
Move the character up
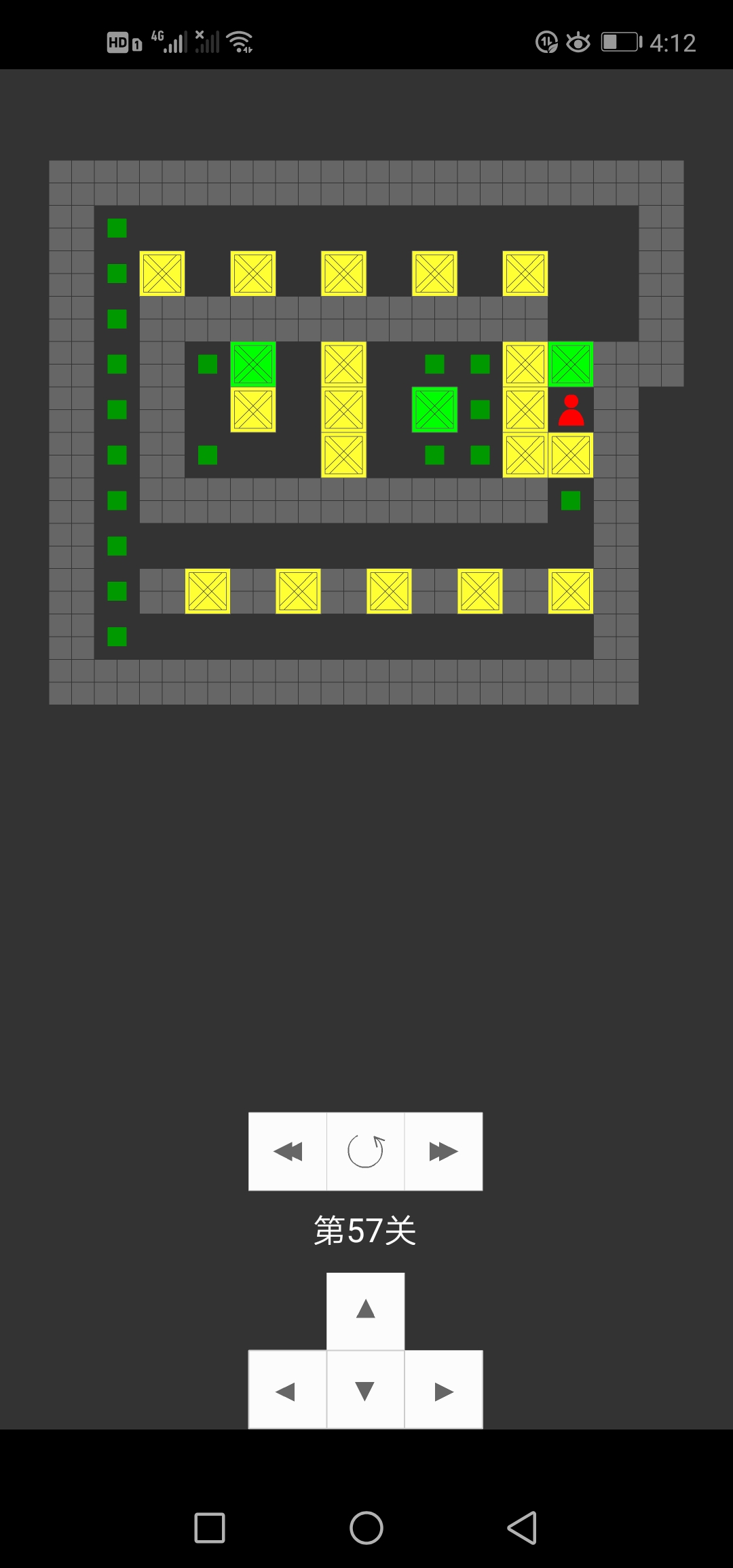(366, 1310)
